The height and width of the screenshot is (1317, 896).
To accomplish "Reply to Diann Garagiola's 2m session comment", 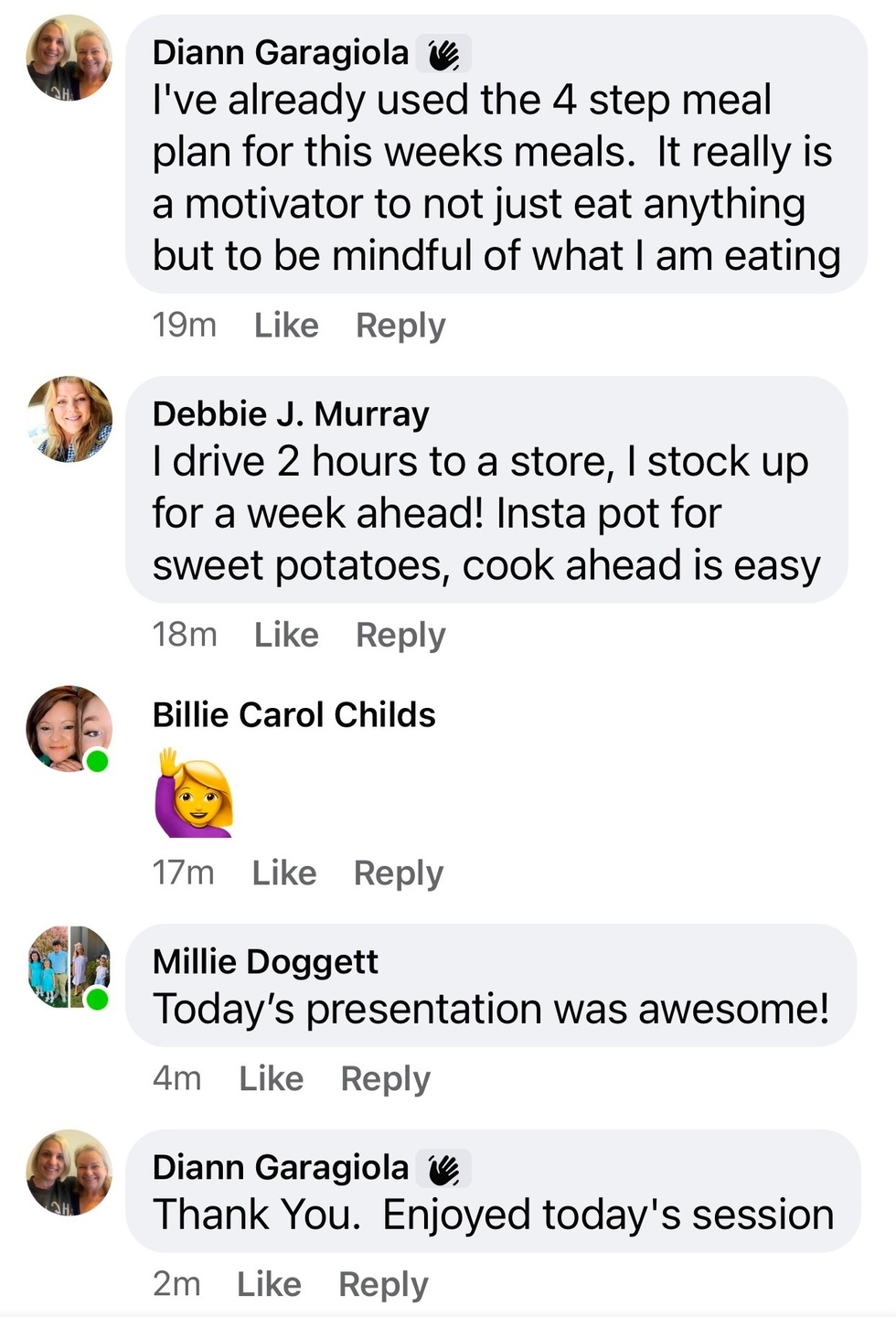I will pyautogui.click(x=383, y=1285).
